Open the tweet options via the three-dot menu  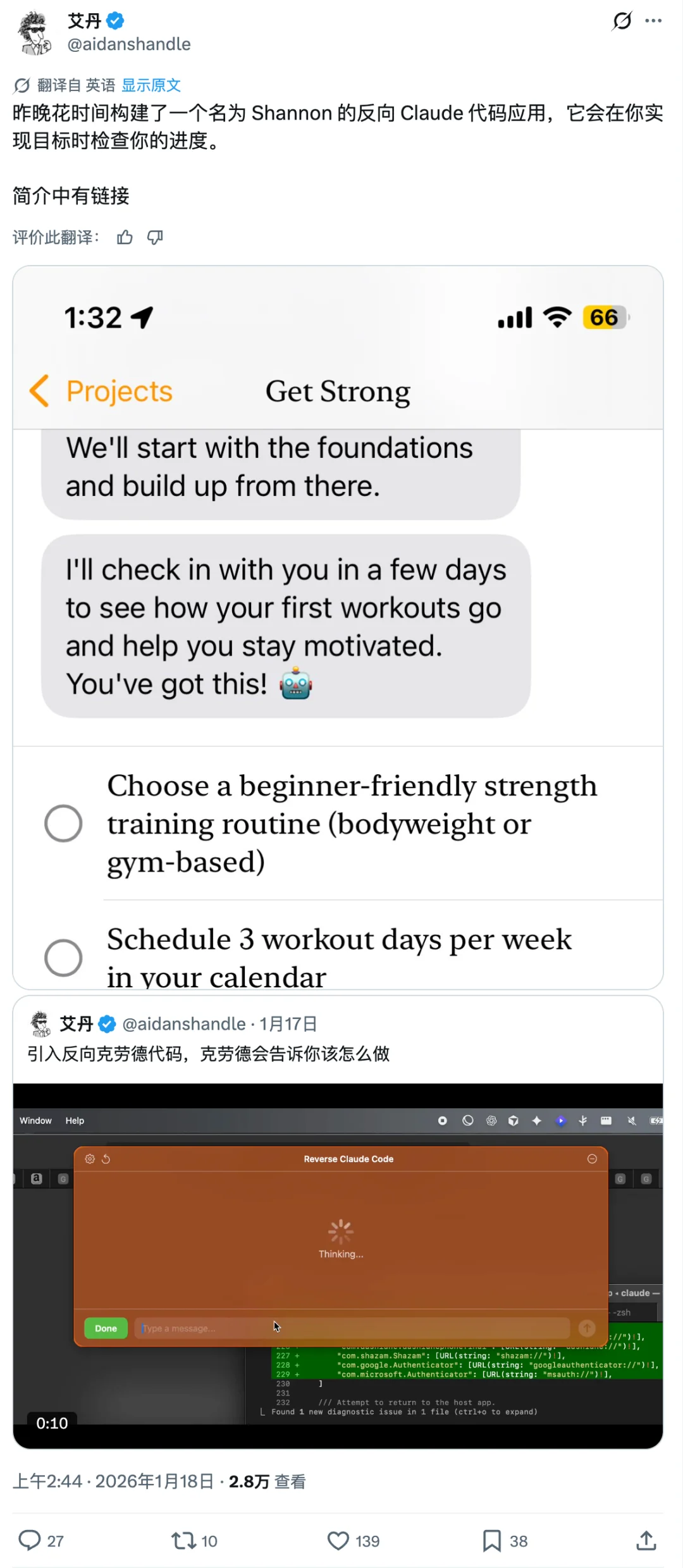click(x=654, y=20)
